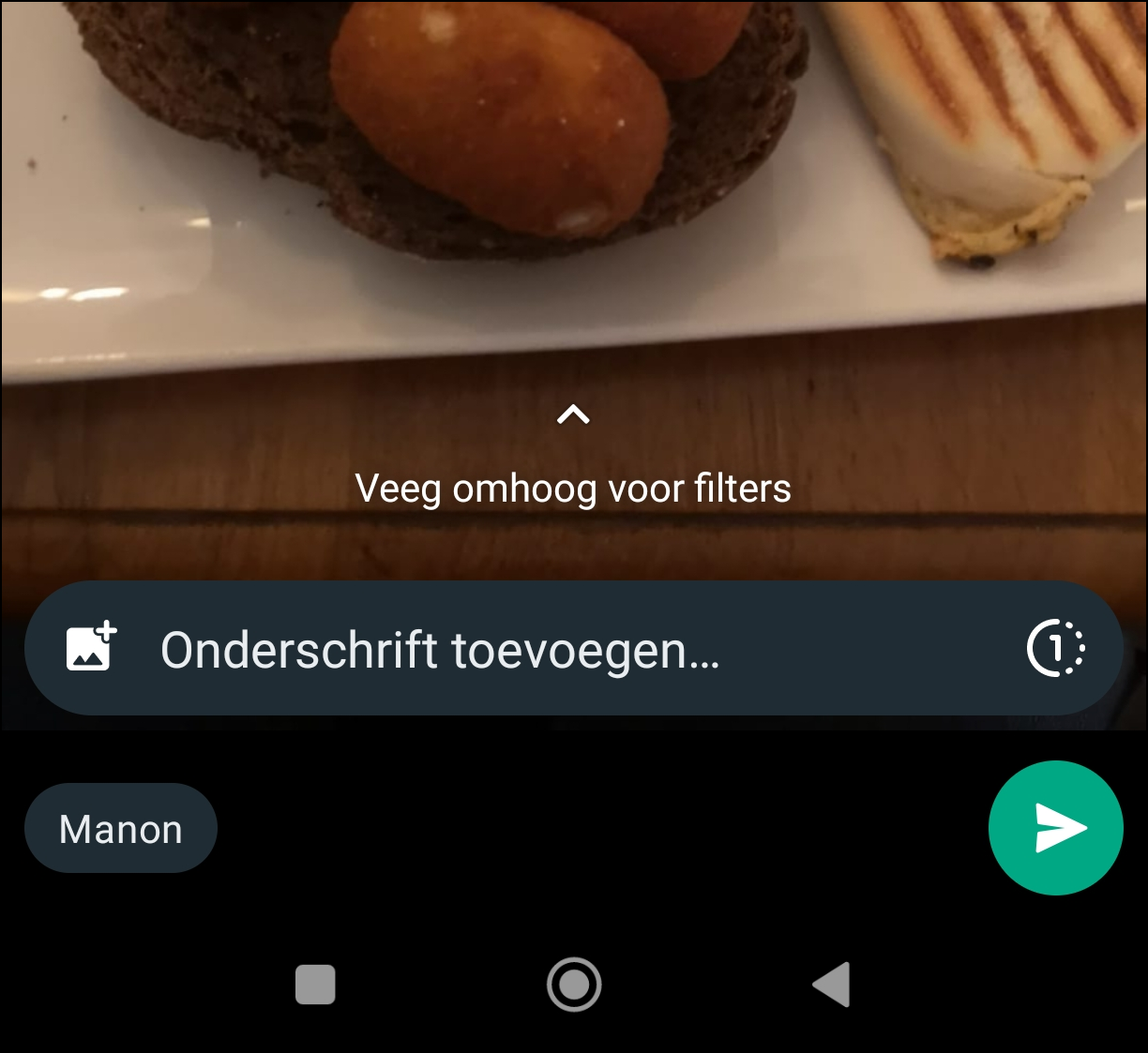Screen dimensions: 1148x1053
Task: Tap the up chevron for filters
Action: pyautogui.click(x=573, y=414)
